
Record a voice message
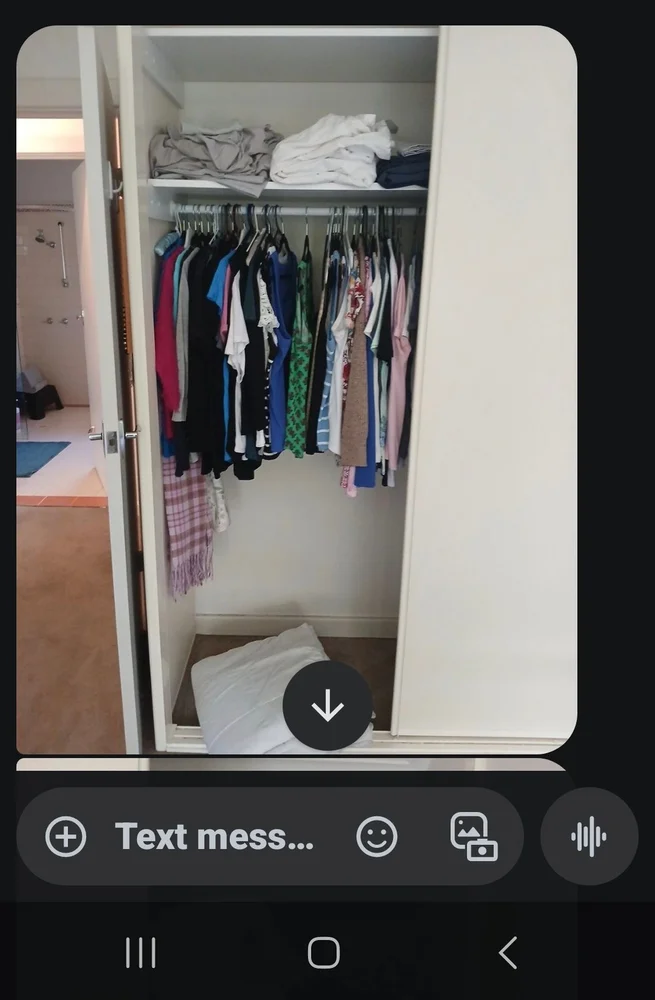(589, 836)
